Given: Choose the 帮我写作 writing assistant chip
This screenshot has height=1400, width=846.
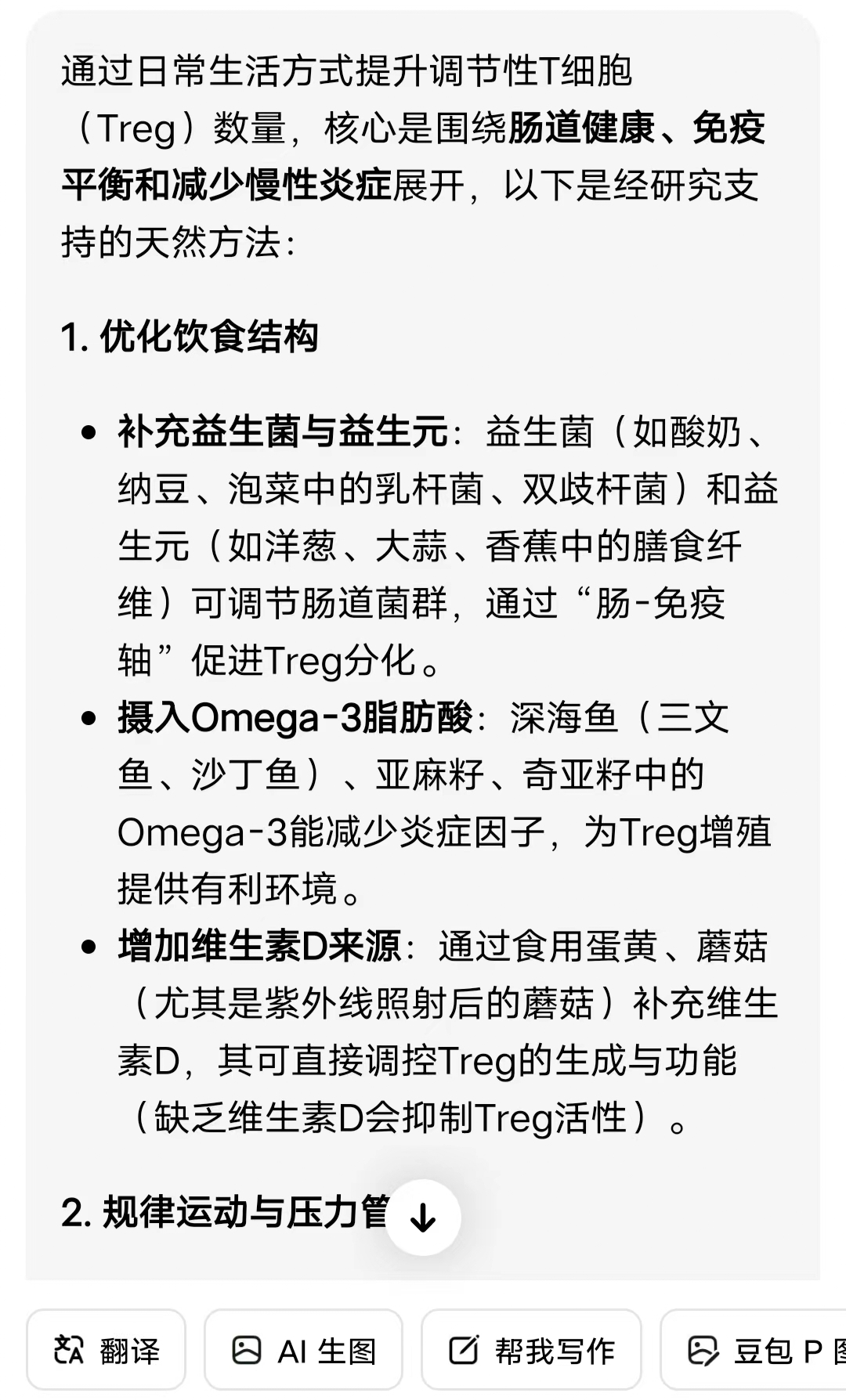Looking at the screenshot, I should point(531,1350).
